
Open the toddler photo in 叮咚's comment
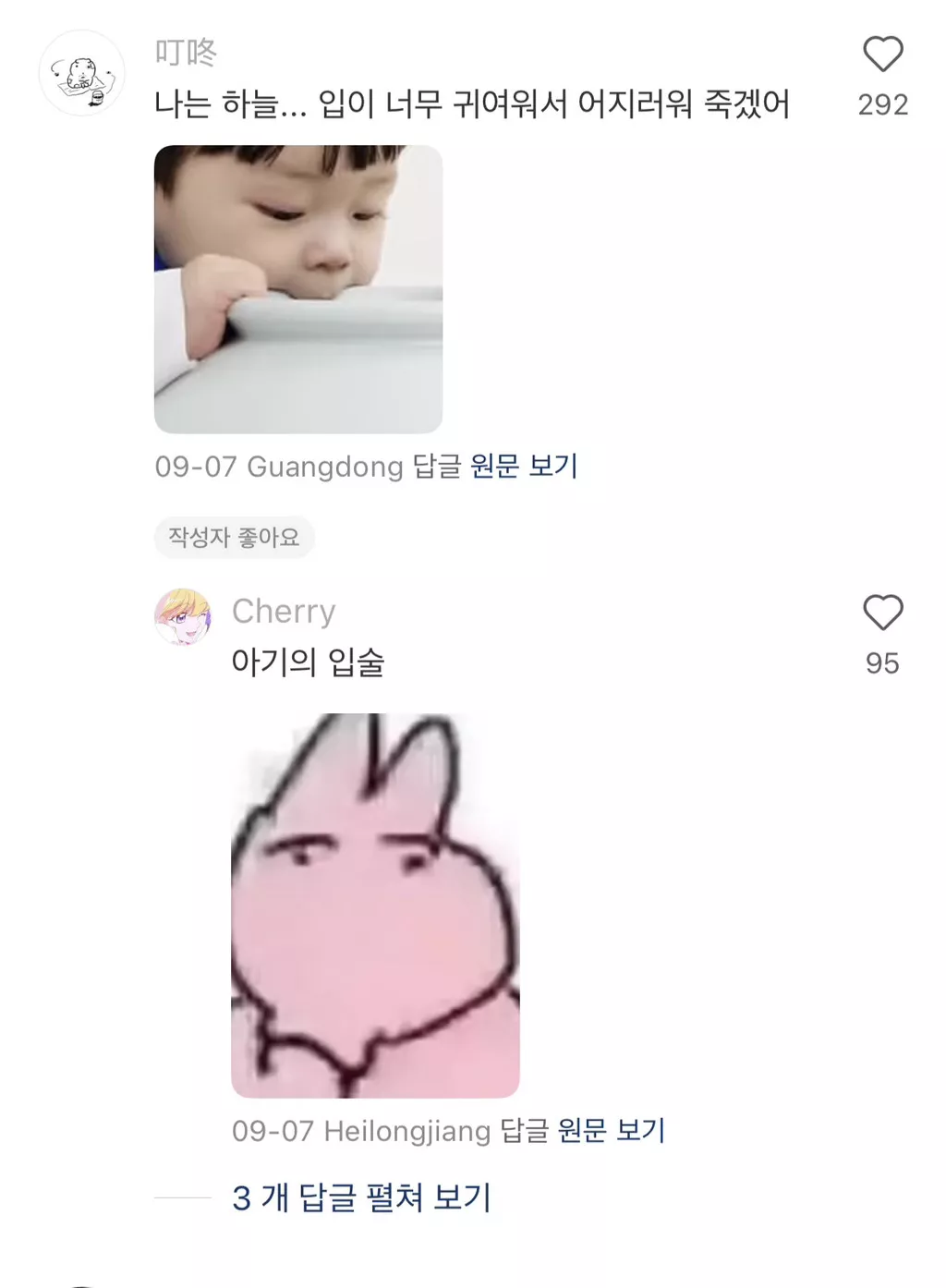[x=297, y=289]
